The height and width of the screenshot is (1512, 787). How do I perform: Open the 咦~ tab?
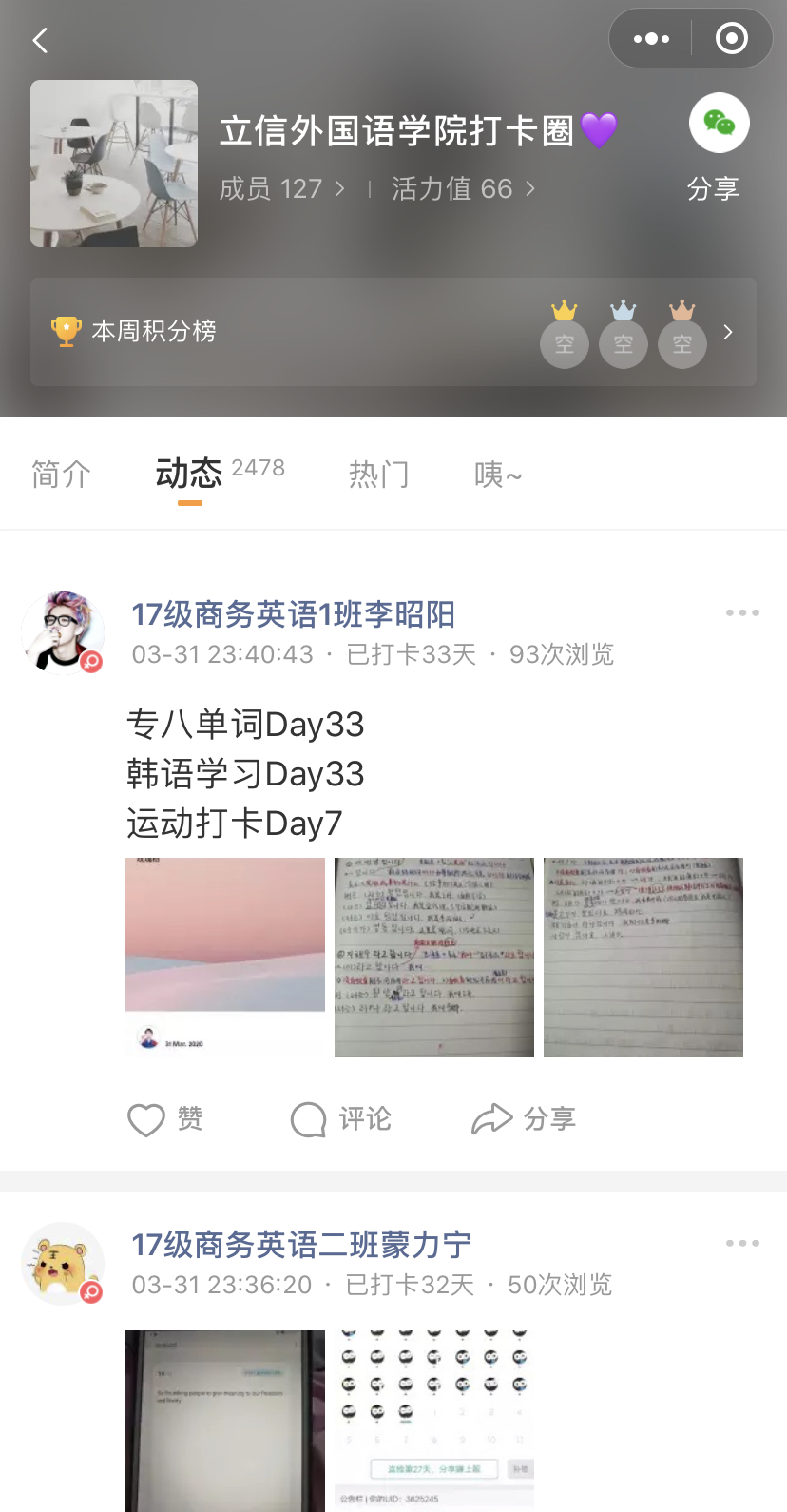(497, 474)
